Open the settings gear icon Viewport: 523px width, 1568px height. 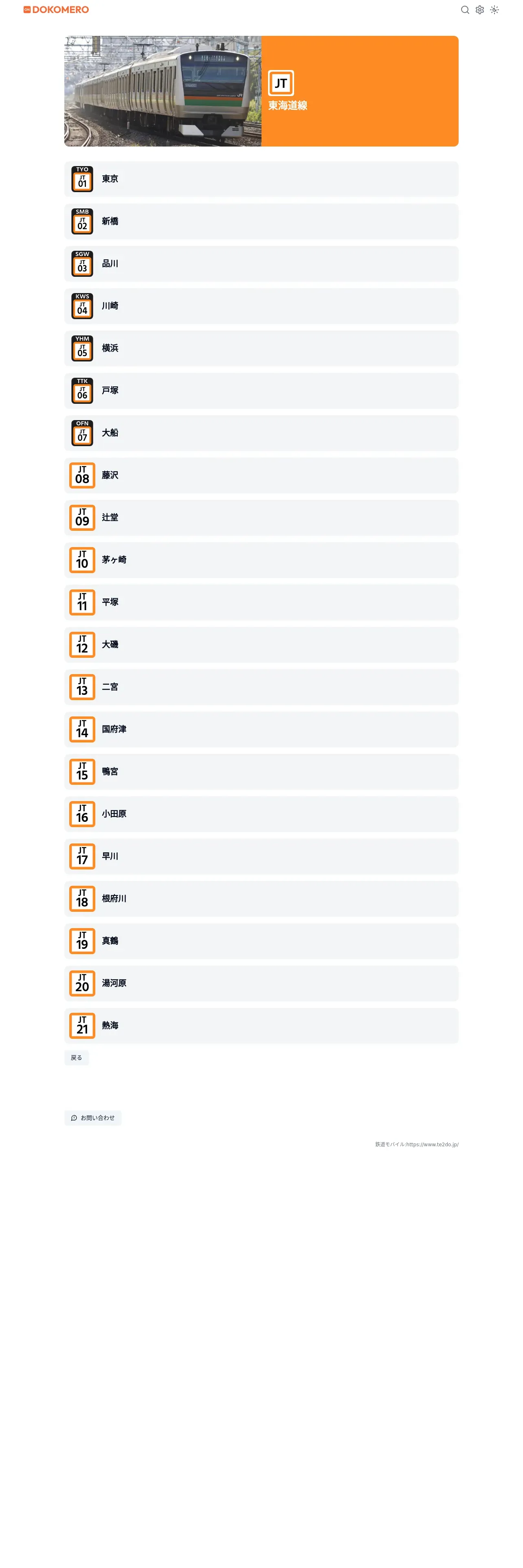tap(480, 10)
